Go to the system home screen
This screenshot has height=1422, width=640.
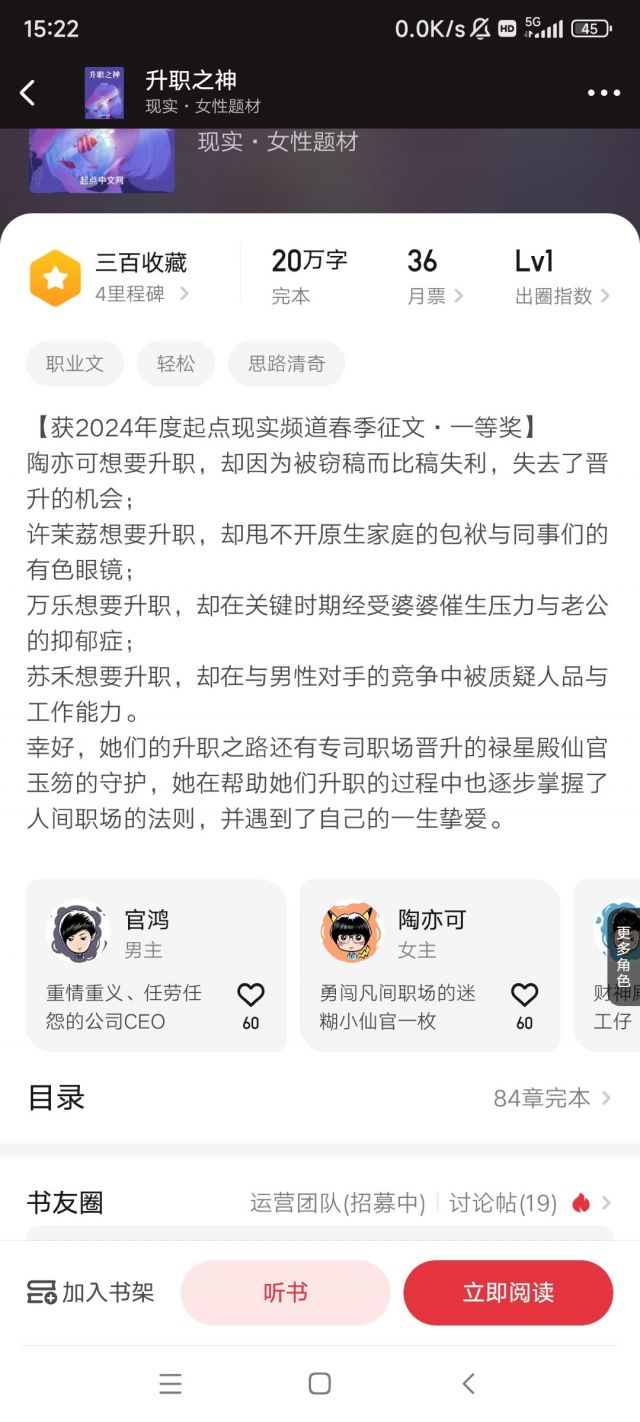[320, 1383]
